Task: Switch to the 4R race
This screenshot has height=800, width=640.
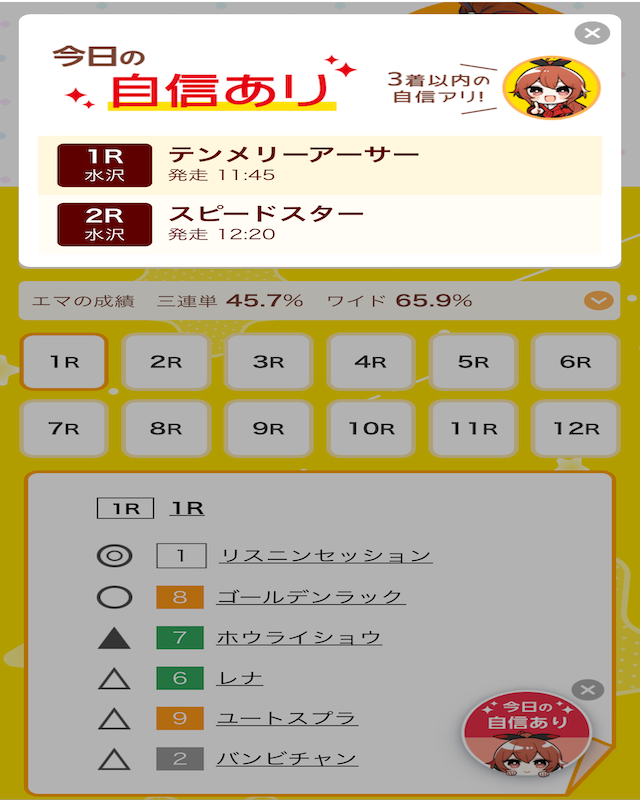Action: coord(371,362)
